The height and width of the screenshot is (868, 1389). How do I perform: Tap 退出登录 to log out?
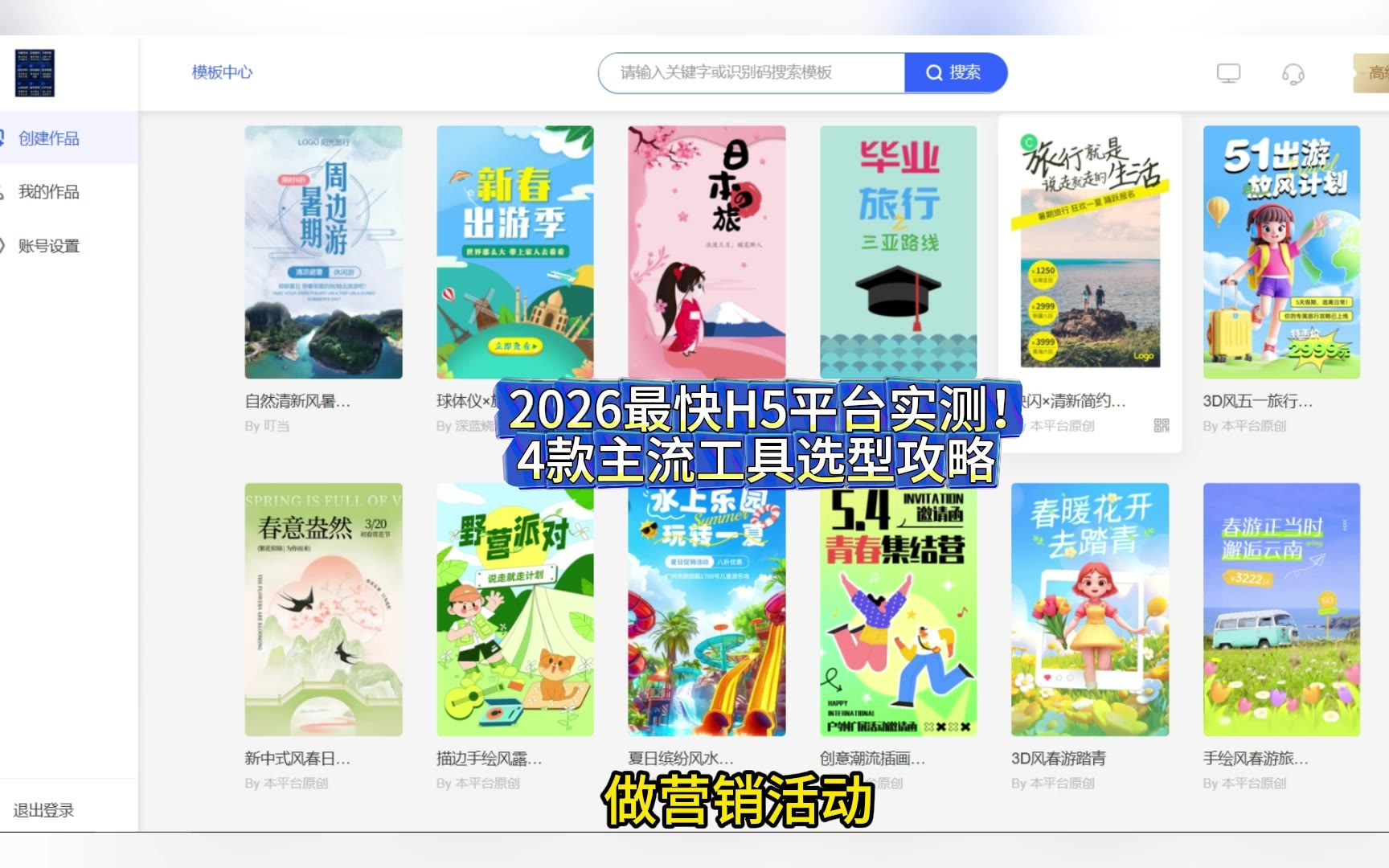[43, 810]
